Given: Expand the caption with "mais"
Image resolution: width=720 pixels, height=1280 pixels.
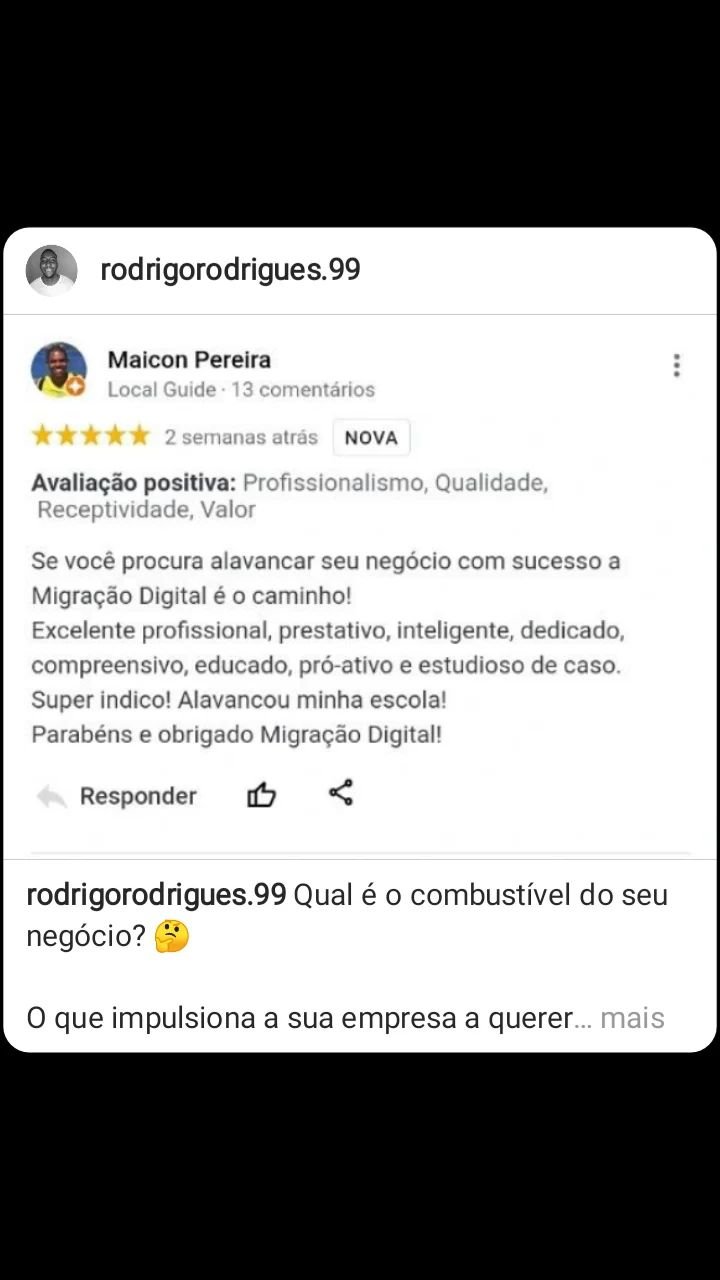Looking at the screenshot, I should (632, 1018).
